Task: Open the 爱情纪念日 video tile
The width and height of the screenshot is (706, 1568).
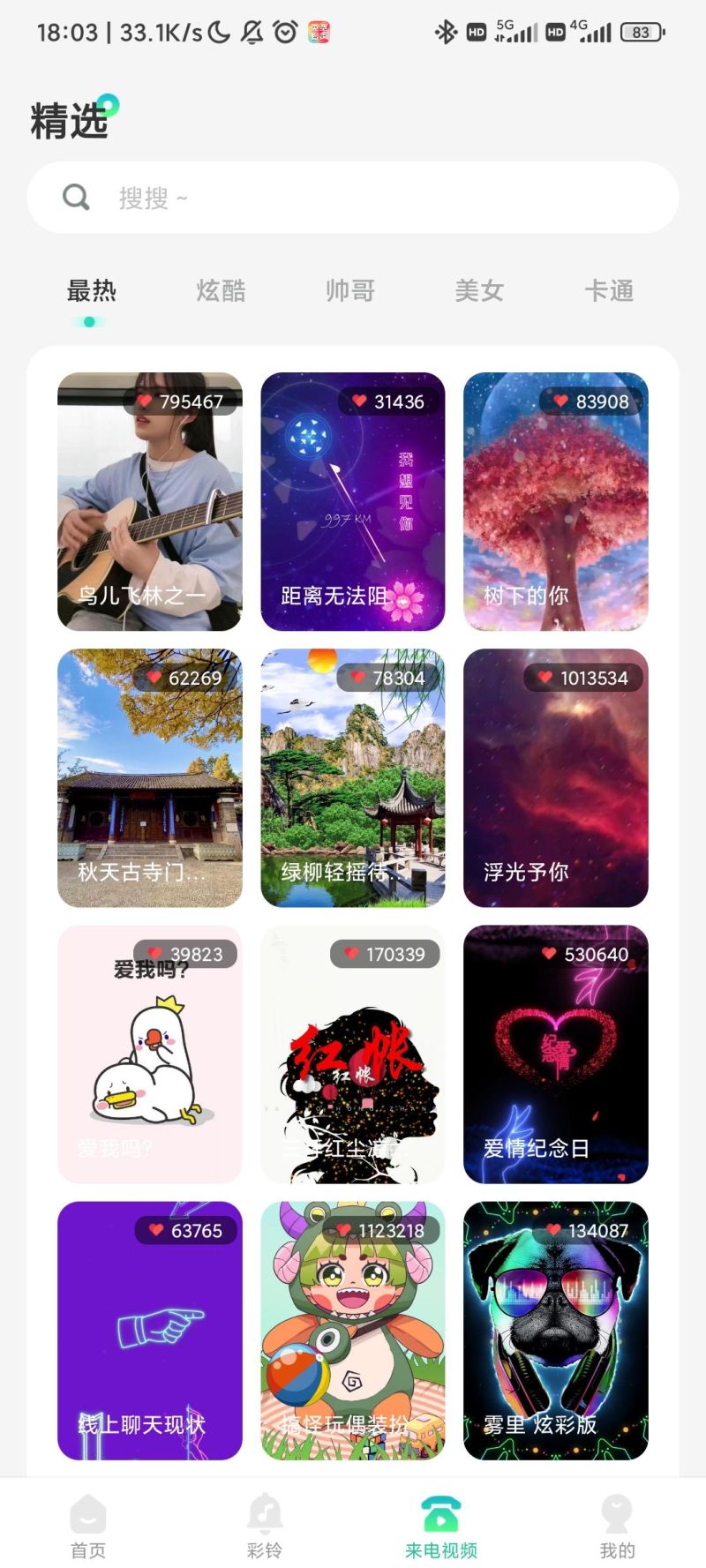Action: pyautogui.click(x=556, y=1054)
